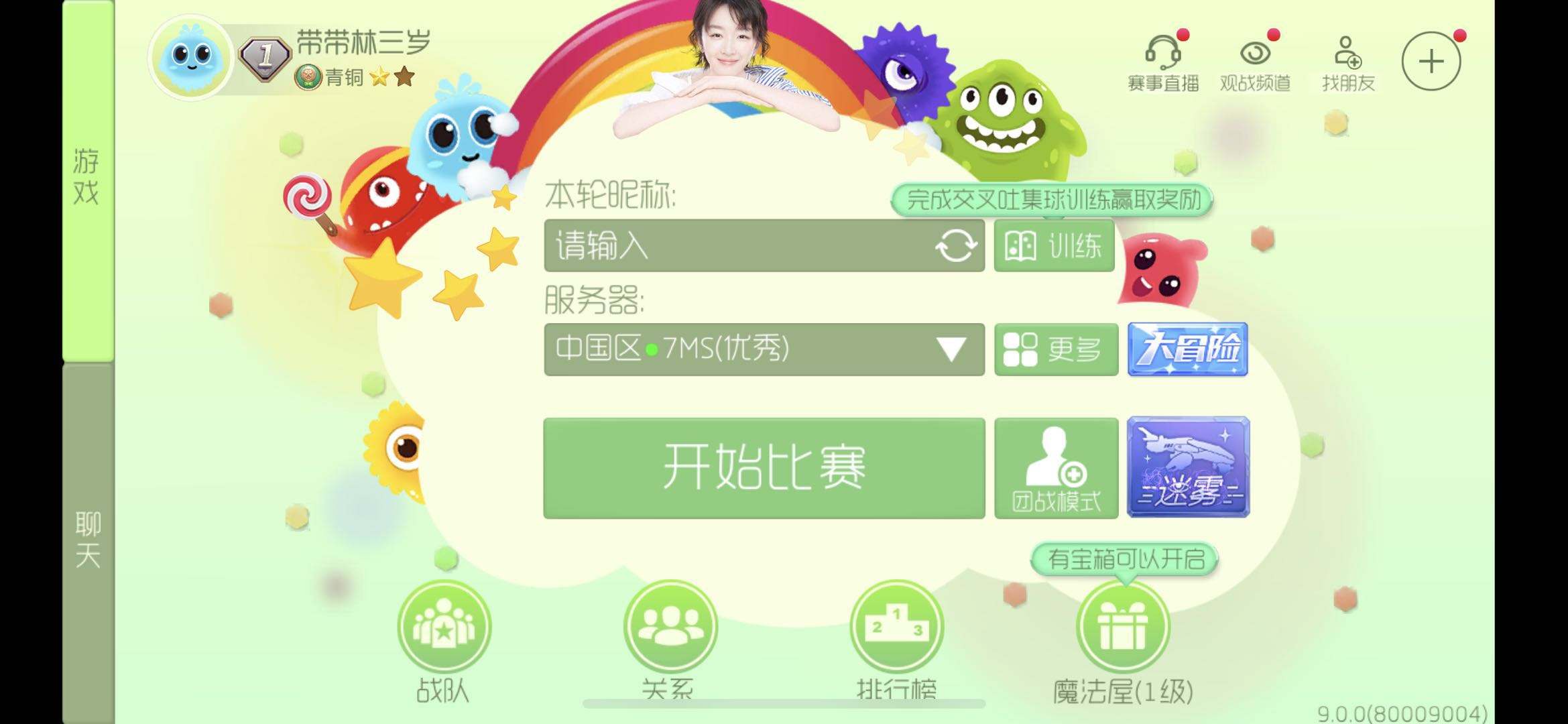Open the 魔法屋 gift house
Viewport: 1568px width, 724px height.
pyautogui.click(x=1123, y=627)
